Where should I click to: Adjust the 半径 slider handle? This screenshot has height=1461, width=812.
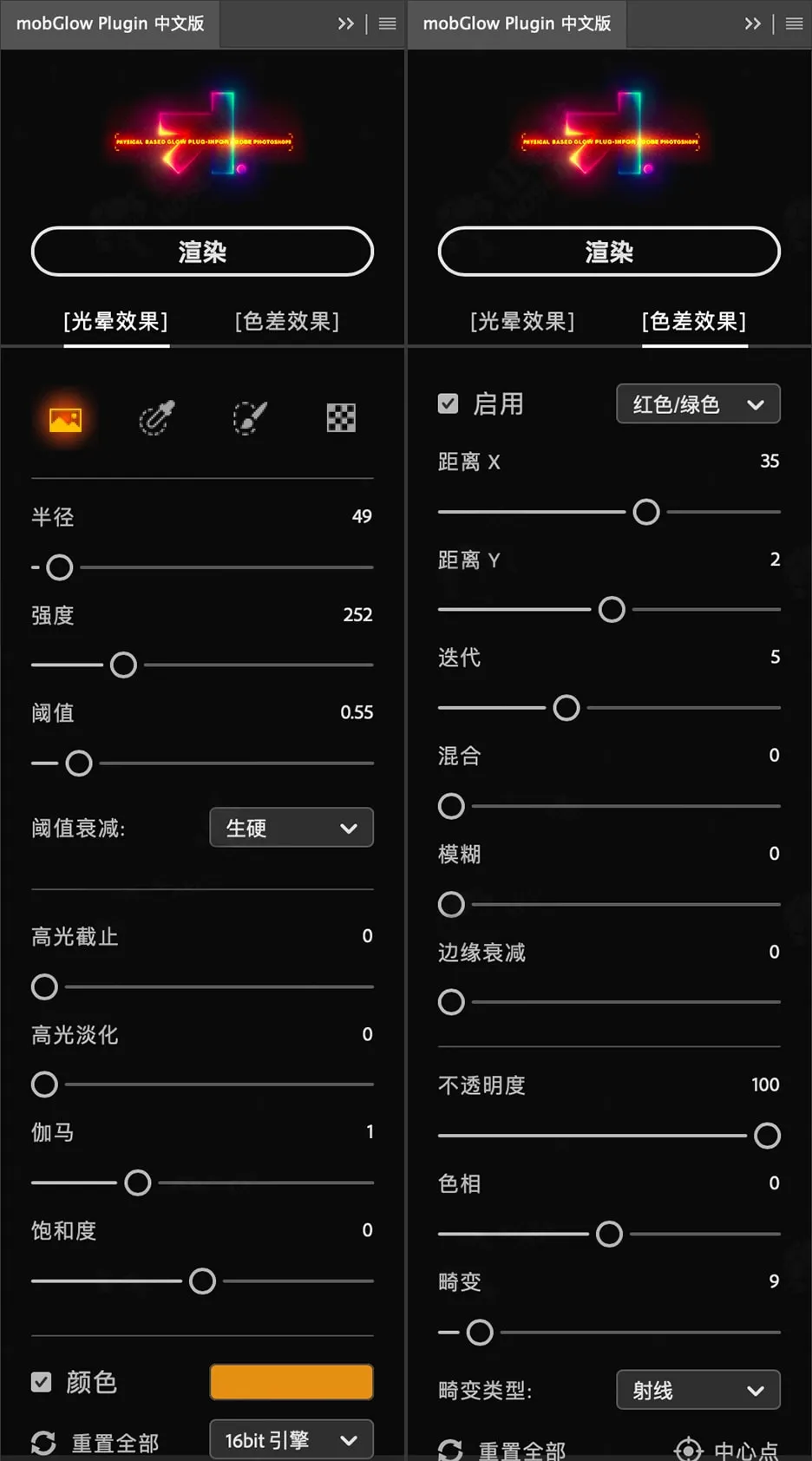click(x=60, y=567)
